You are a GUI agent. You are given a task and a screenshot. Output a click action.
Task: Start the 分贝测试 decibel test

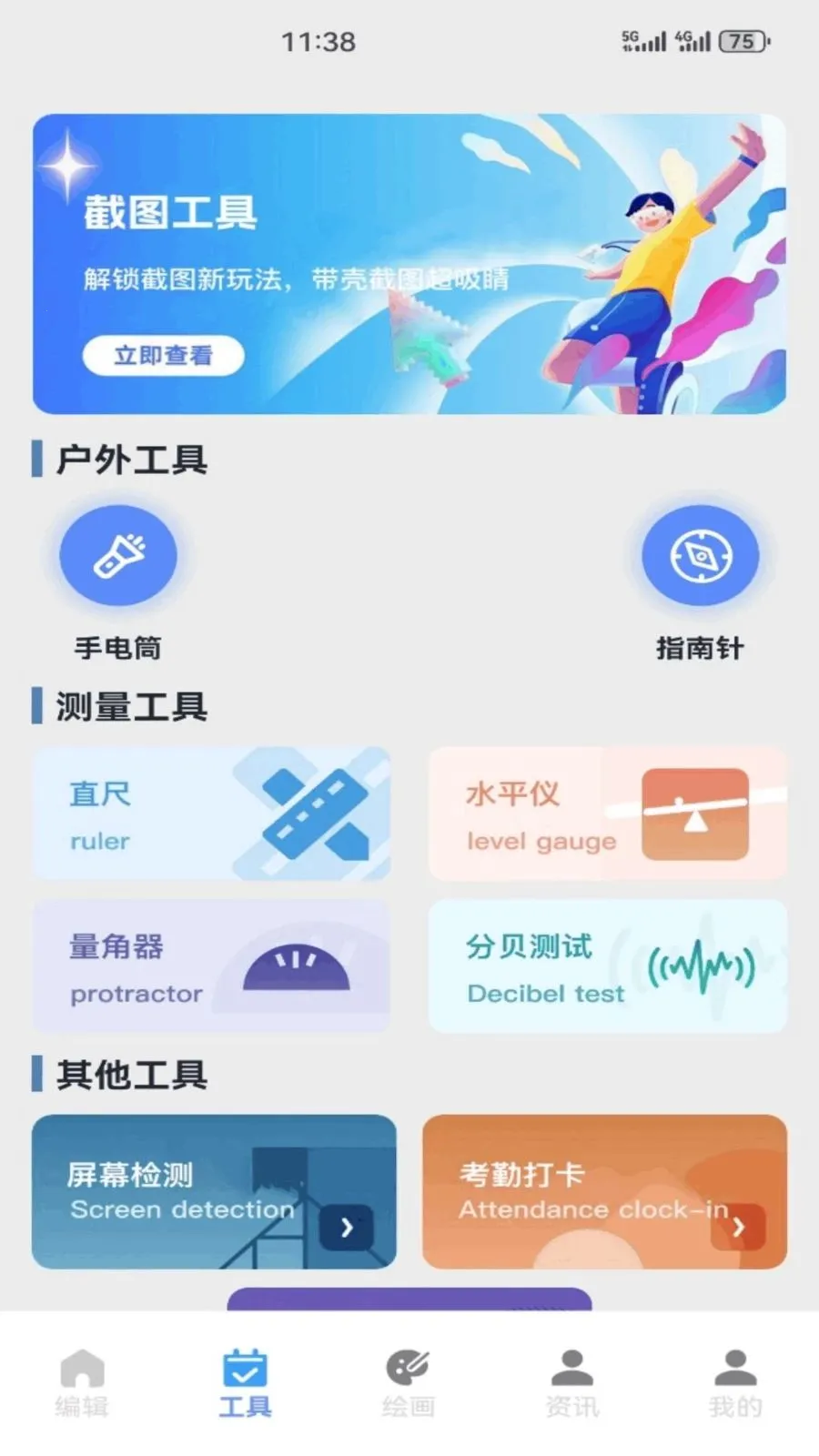coord(608,966)
